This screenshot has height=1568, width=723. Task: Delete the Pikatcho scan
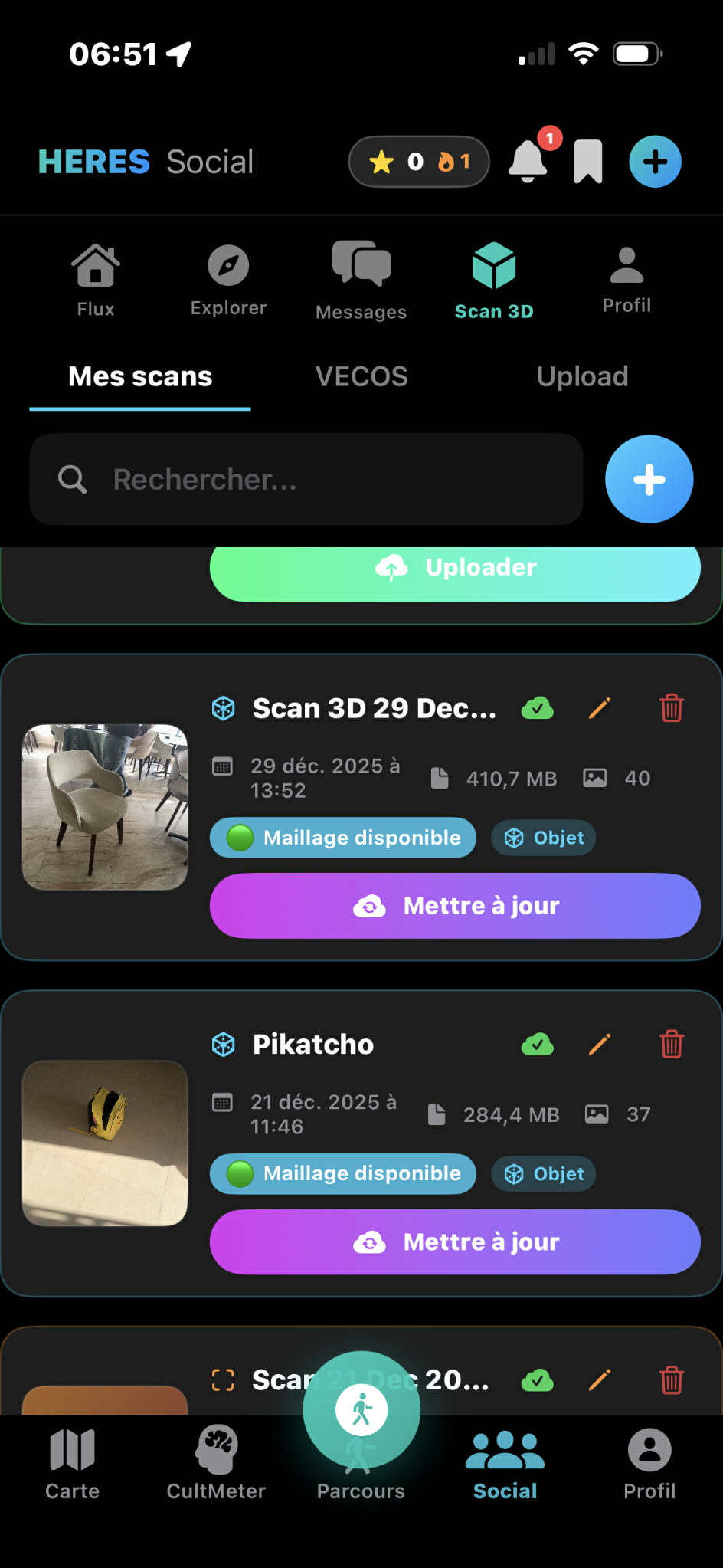672,1044
